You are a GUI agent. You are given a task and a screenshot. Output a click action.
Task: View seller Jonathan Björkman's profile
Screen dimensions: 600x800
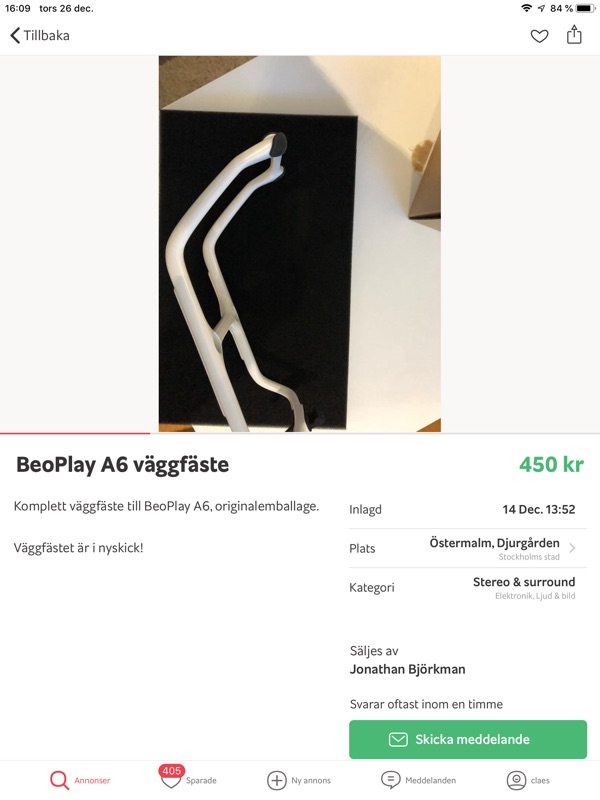408,669
